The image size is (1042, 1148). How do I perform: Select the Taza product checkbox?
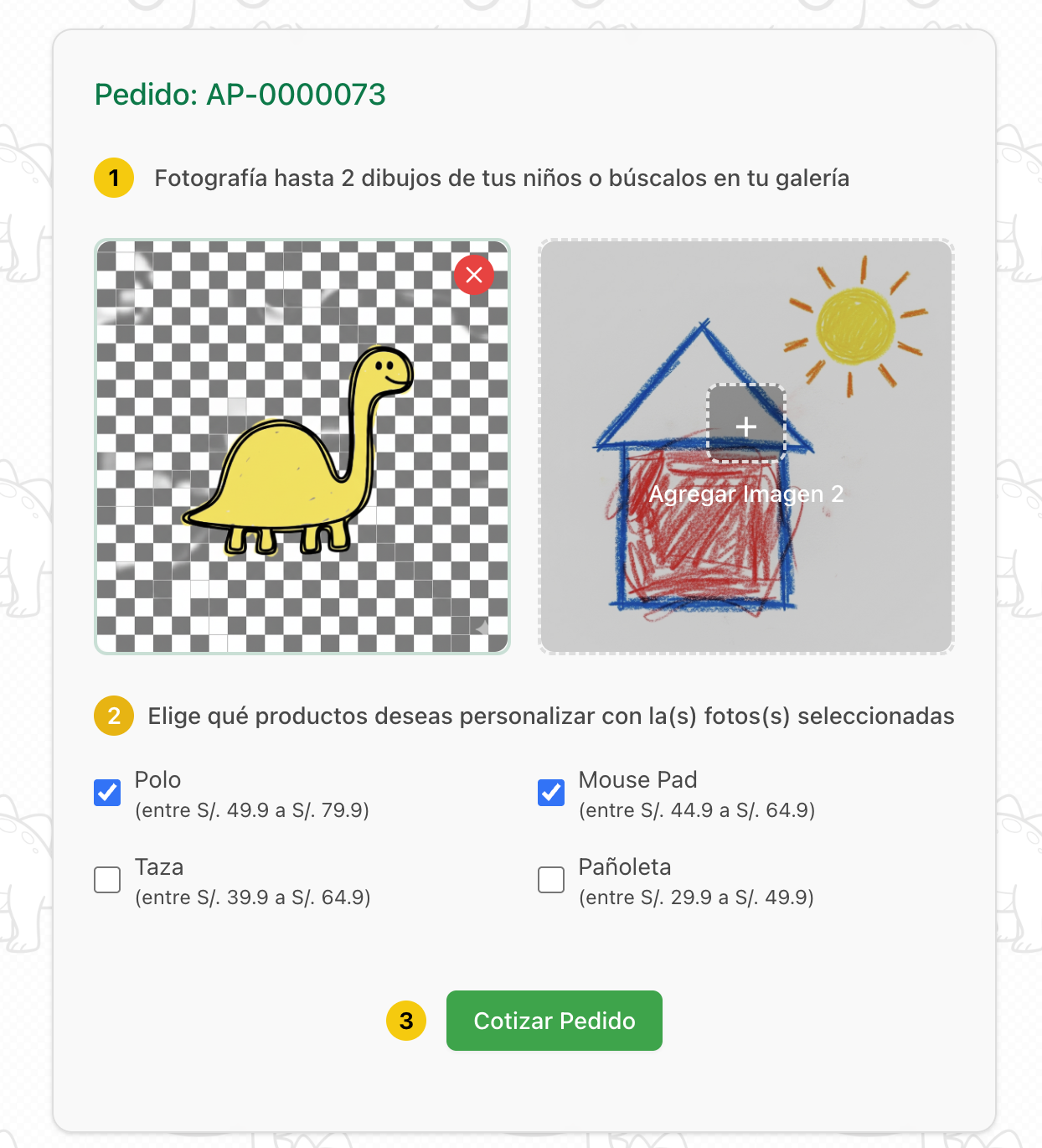[107, 880]
